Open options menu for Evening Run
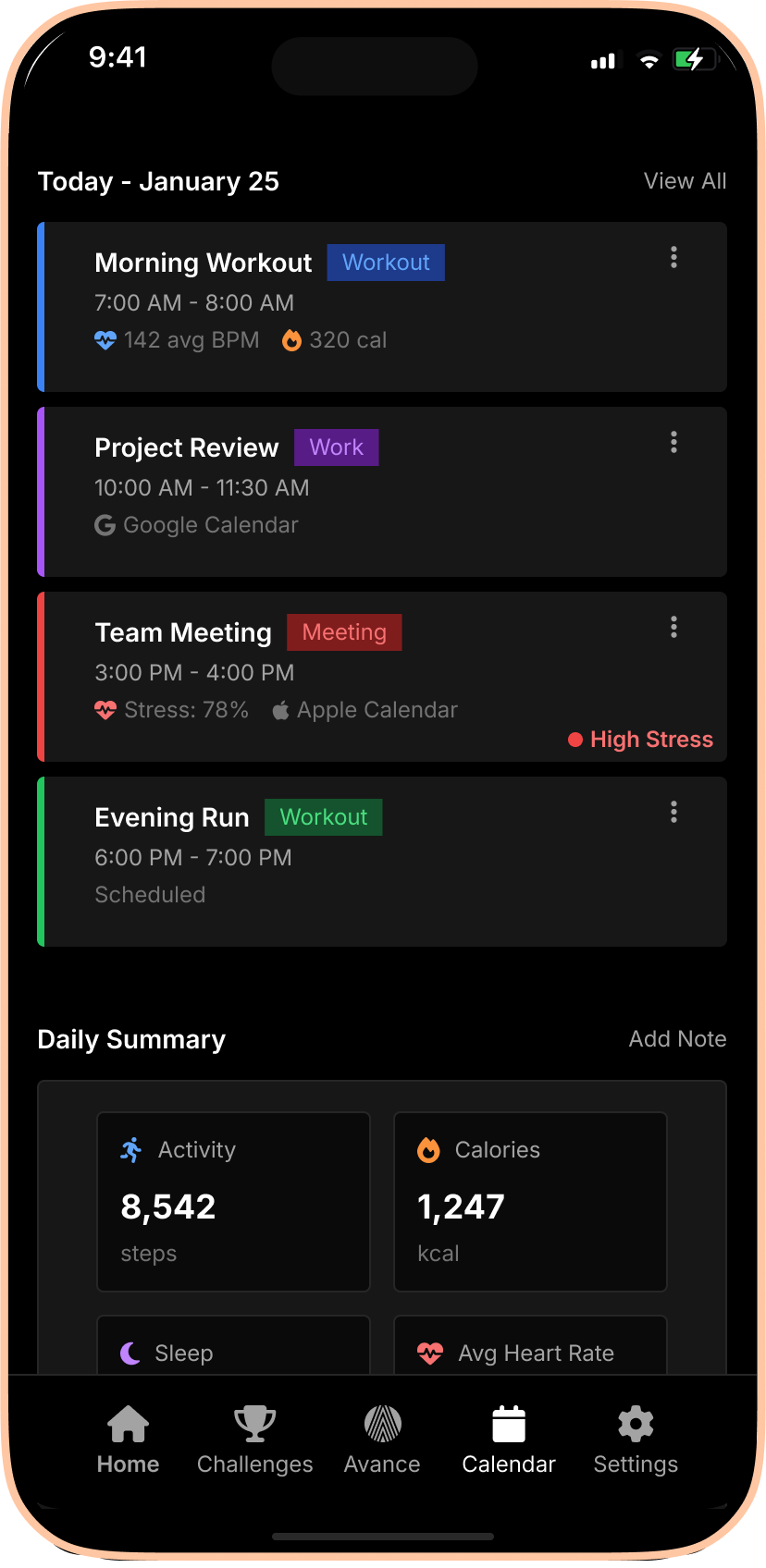Screen dimensions: 766x1568 point(673,812)
